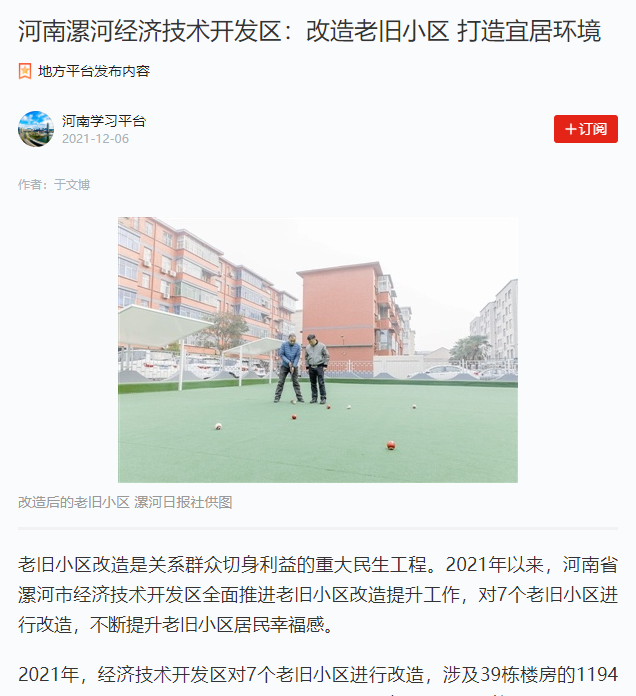View the renovated community photo
The width and height of the screenshot is (636, 696).
pos(318,350)
